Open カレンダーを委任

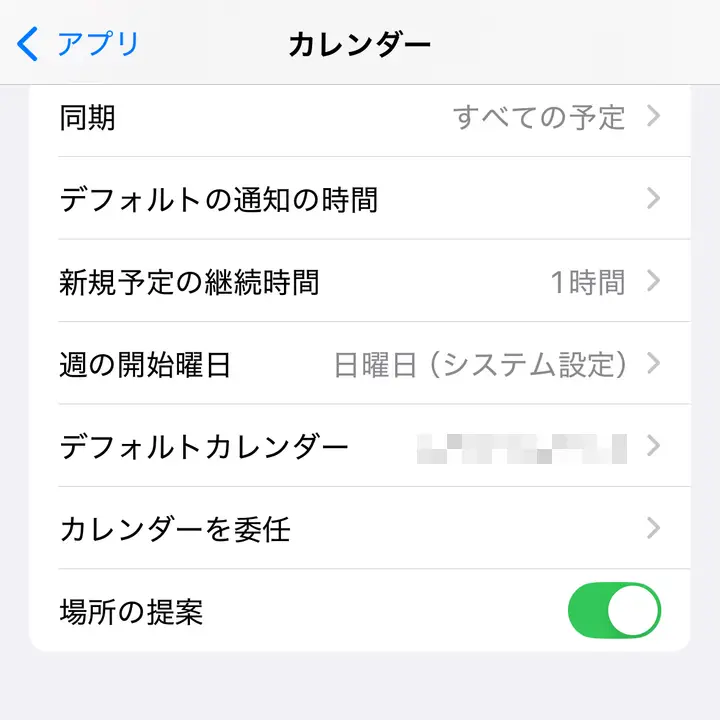point(360,528)
